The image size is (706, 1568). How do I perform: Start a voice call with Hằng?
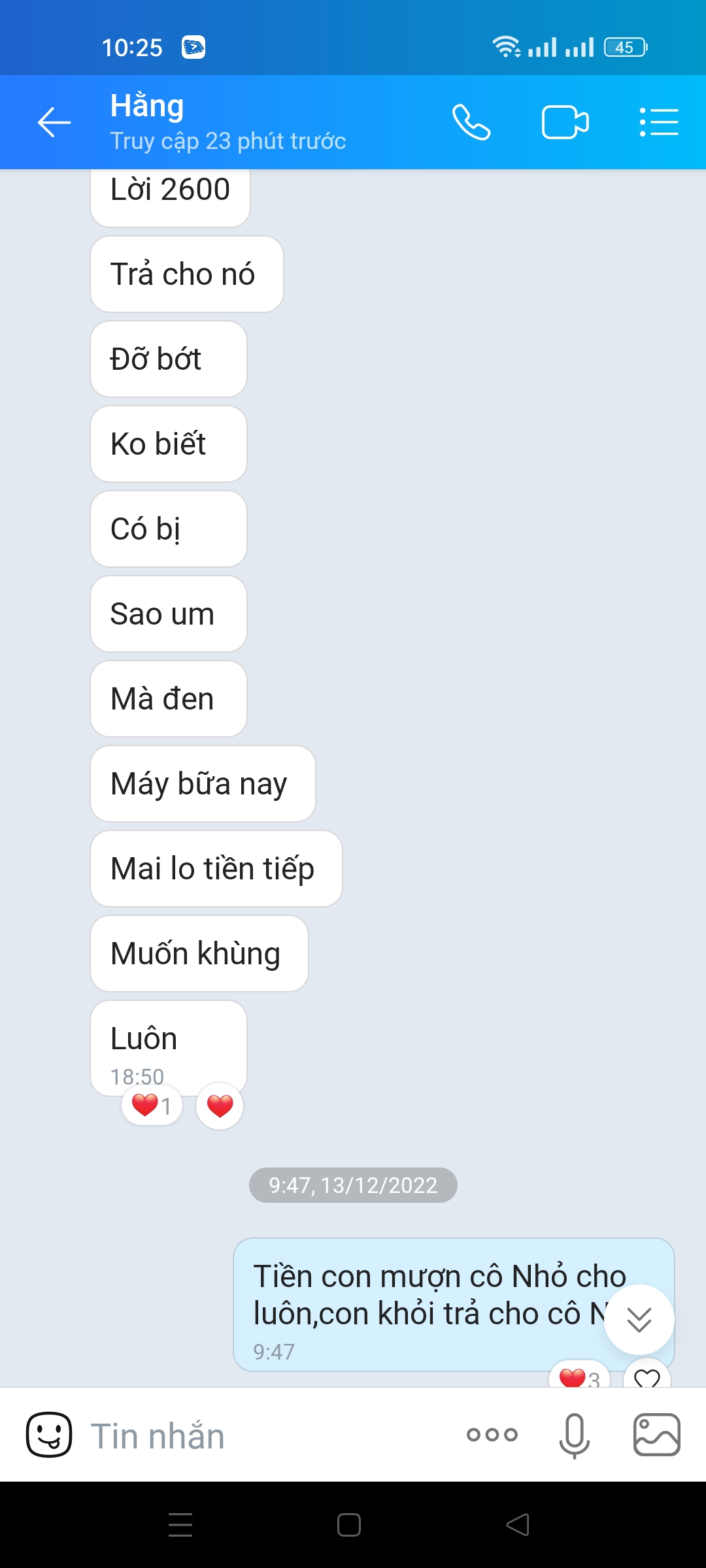[471, 123]
